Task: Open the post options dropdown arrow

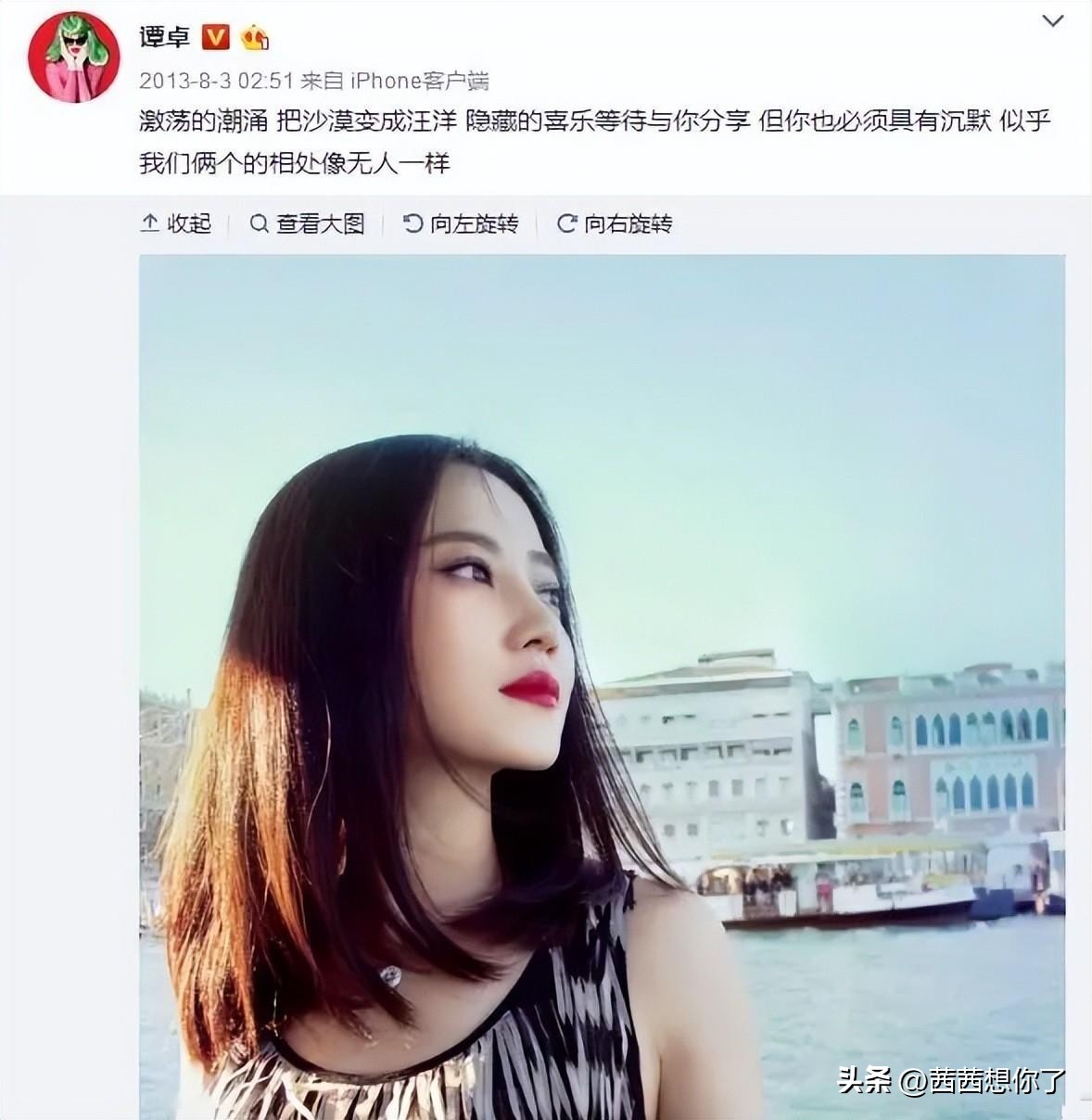Action: coord(1052,20)
